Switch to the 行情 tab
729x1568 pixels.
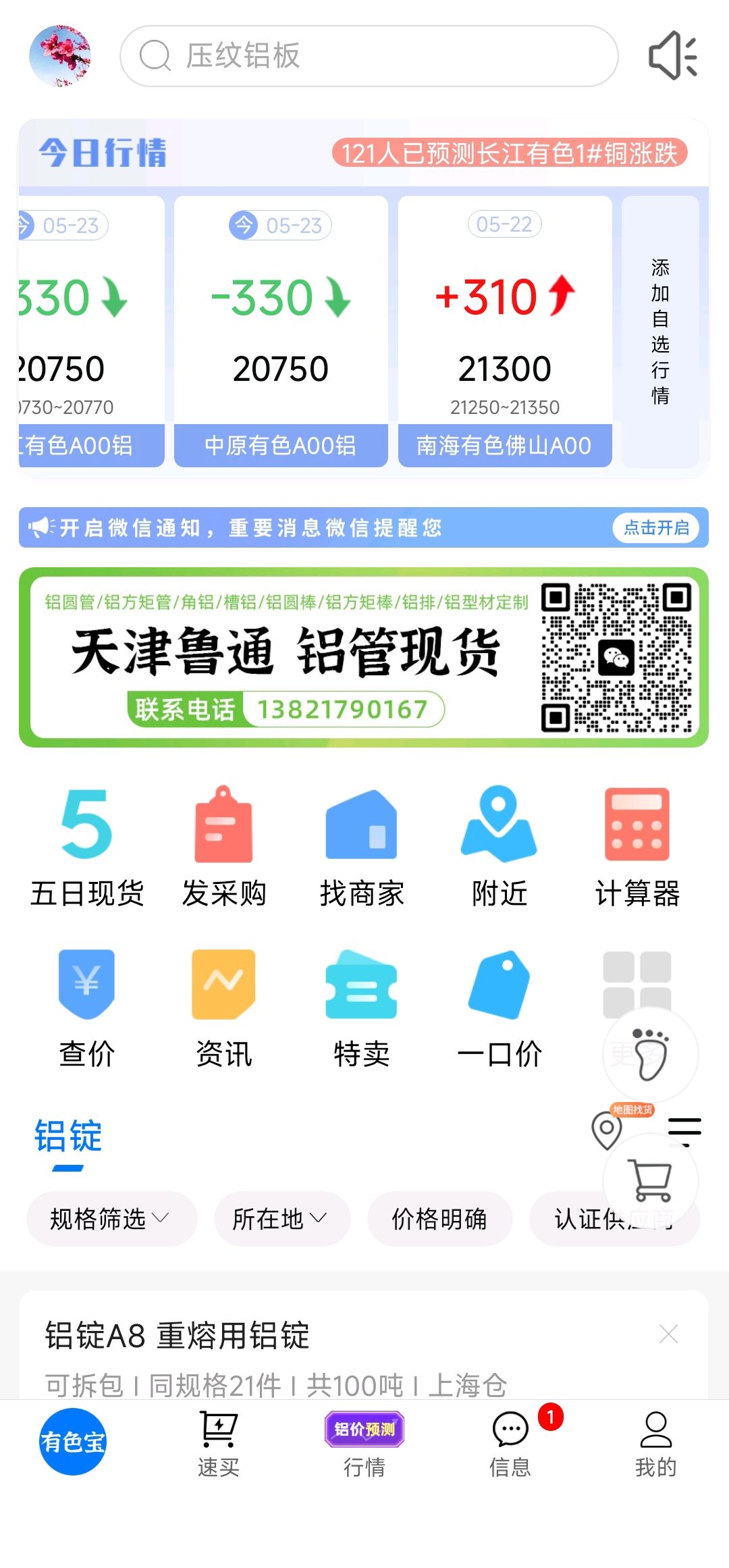(x=364, y=1444)
